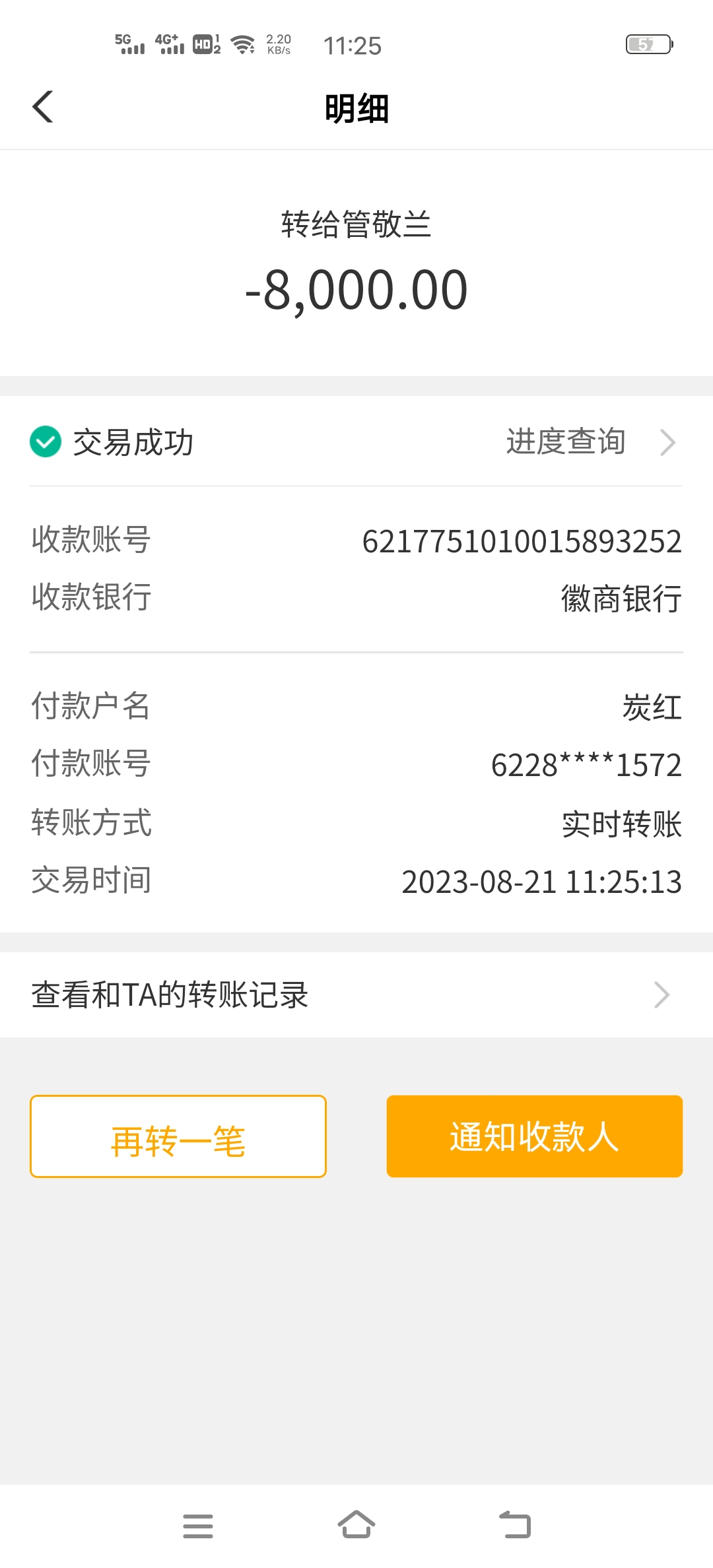The image size is (713, 1568).
Task: Tap the system back button
Action: tap(515, 1526)
